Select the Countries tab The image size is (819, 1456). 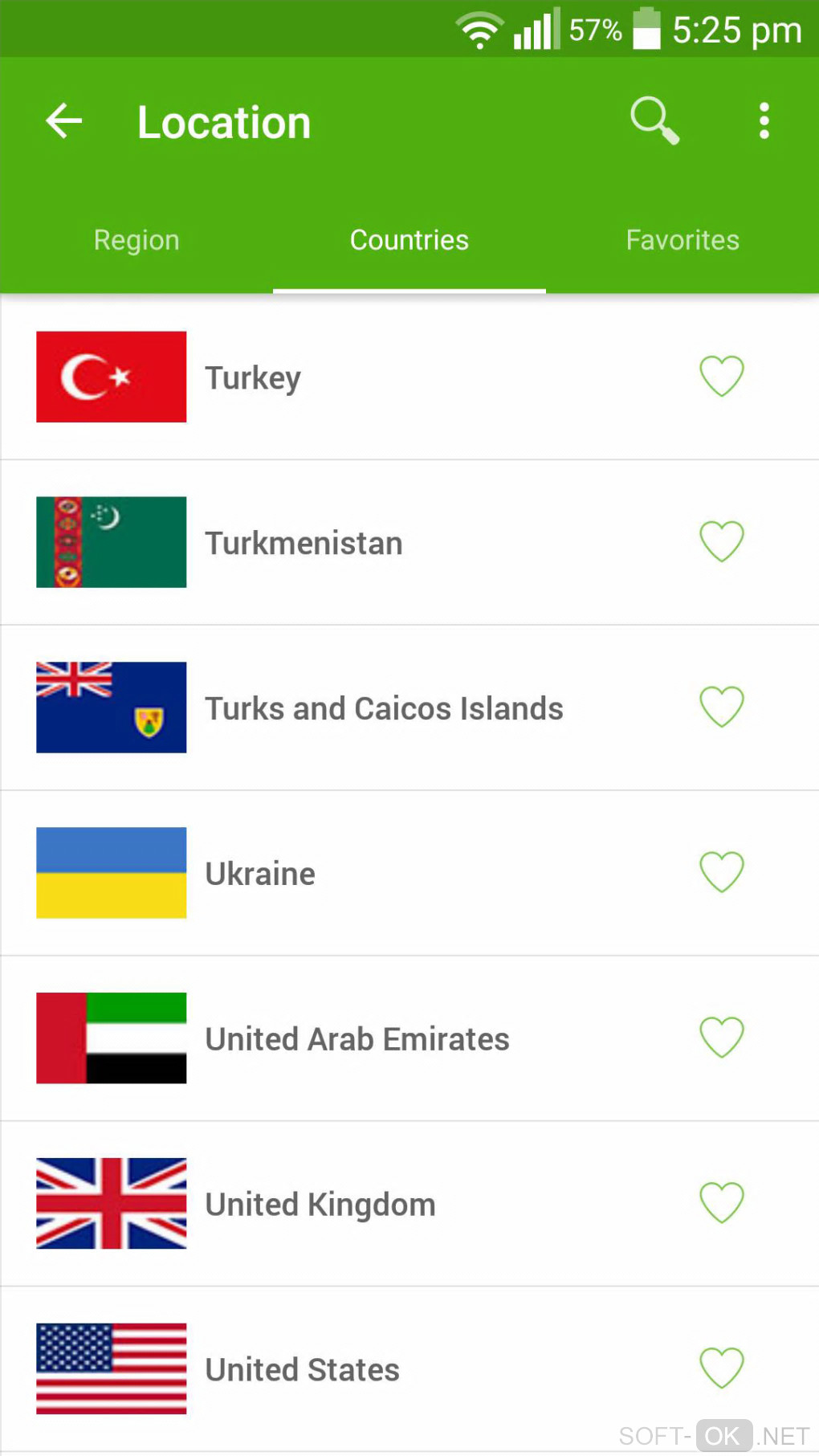pyautogui.click(x=409, y=240)
